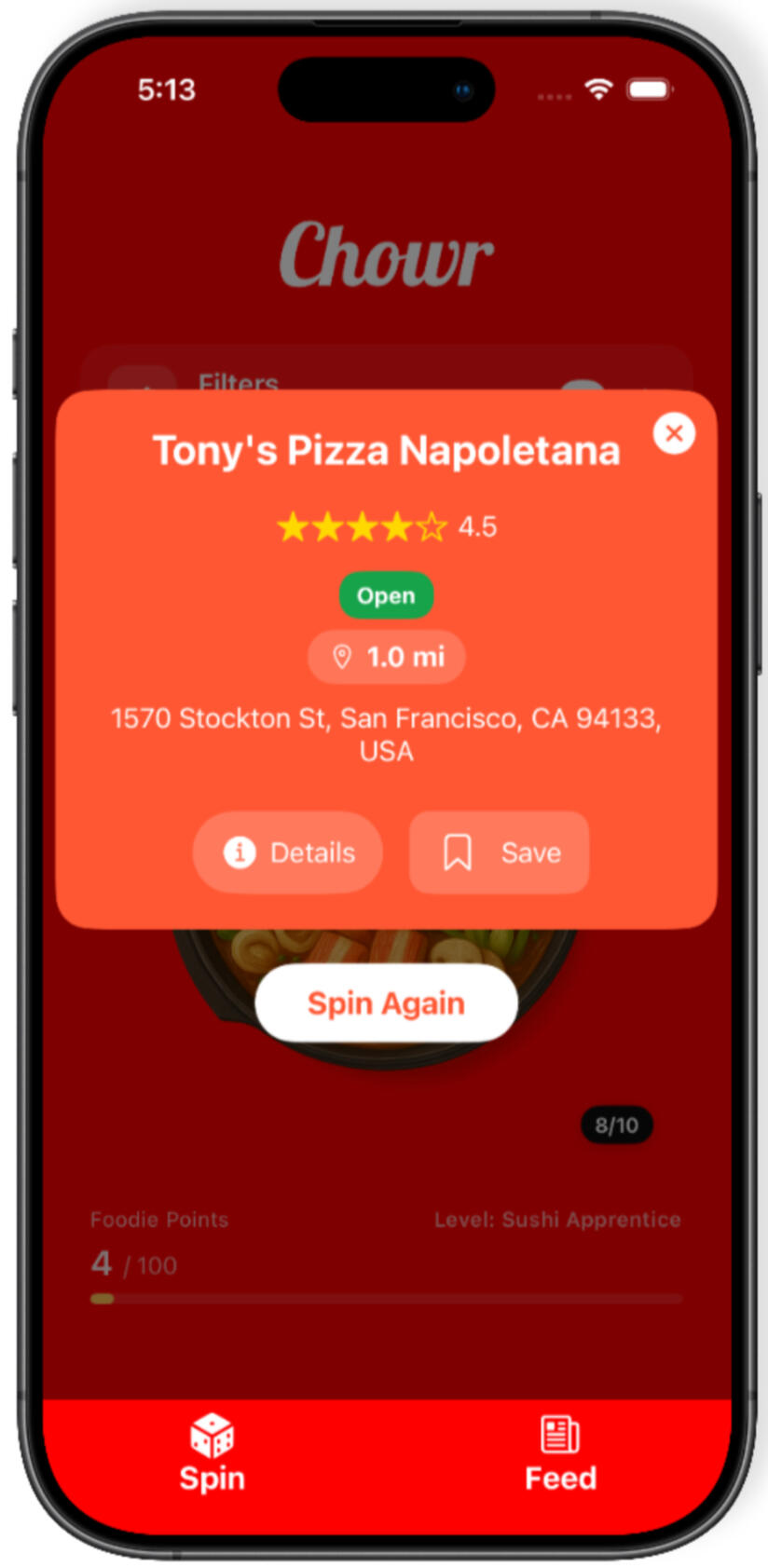Tap Spin Again for another restaurant

[x=386, y=1003]
